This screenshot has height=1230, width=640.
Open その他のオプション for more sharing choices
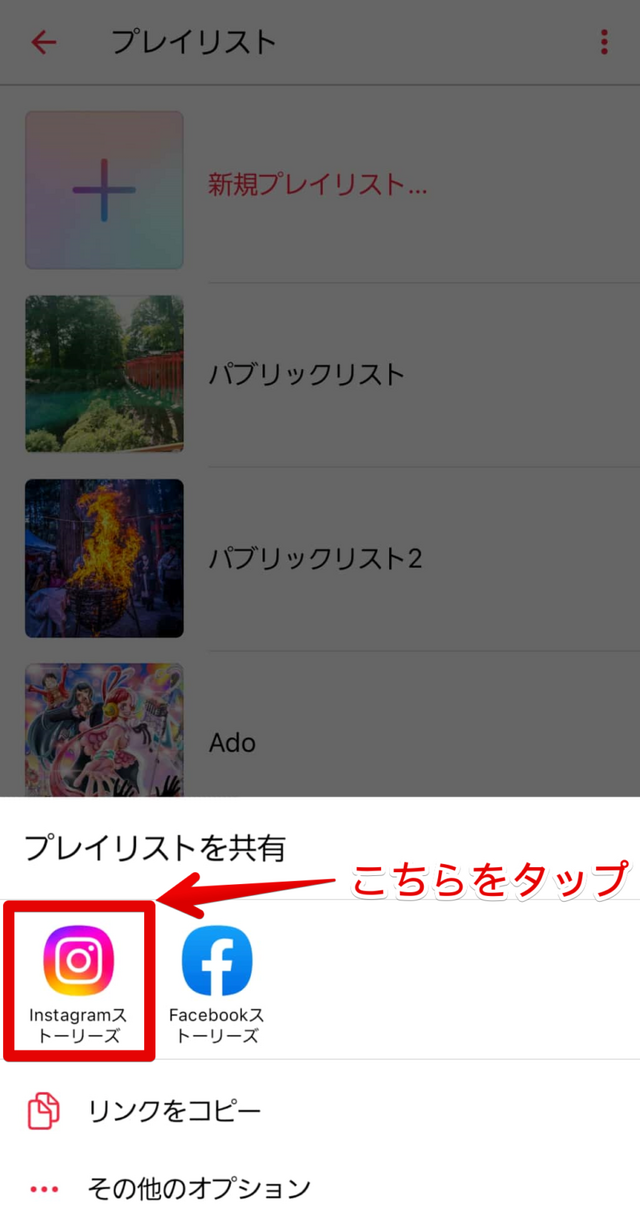(198, 1189)
